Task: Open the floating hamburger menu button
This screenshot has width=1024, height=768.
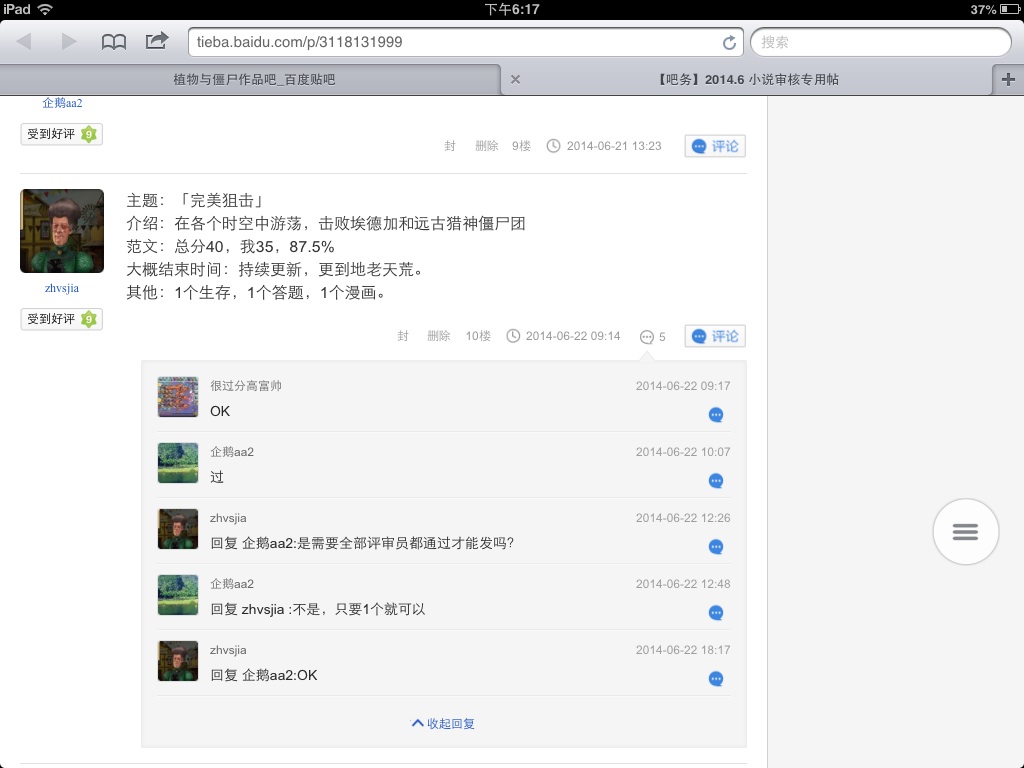Action: 965,532
